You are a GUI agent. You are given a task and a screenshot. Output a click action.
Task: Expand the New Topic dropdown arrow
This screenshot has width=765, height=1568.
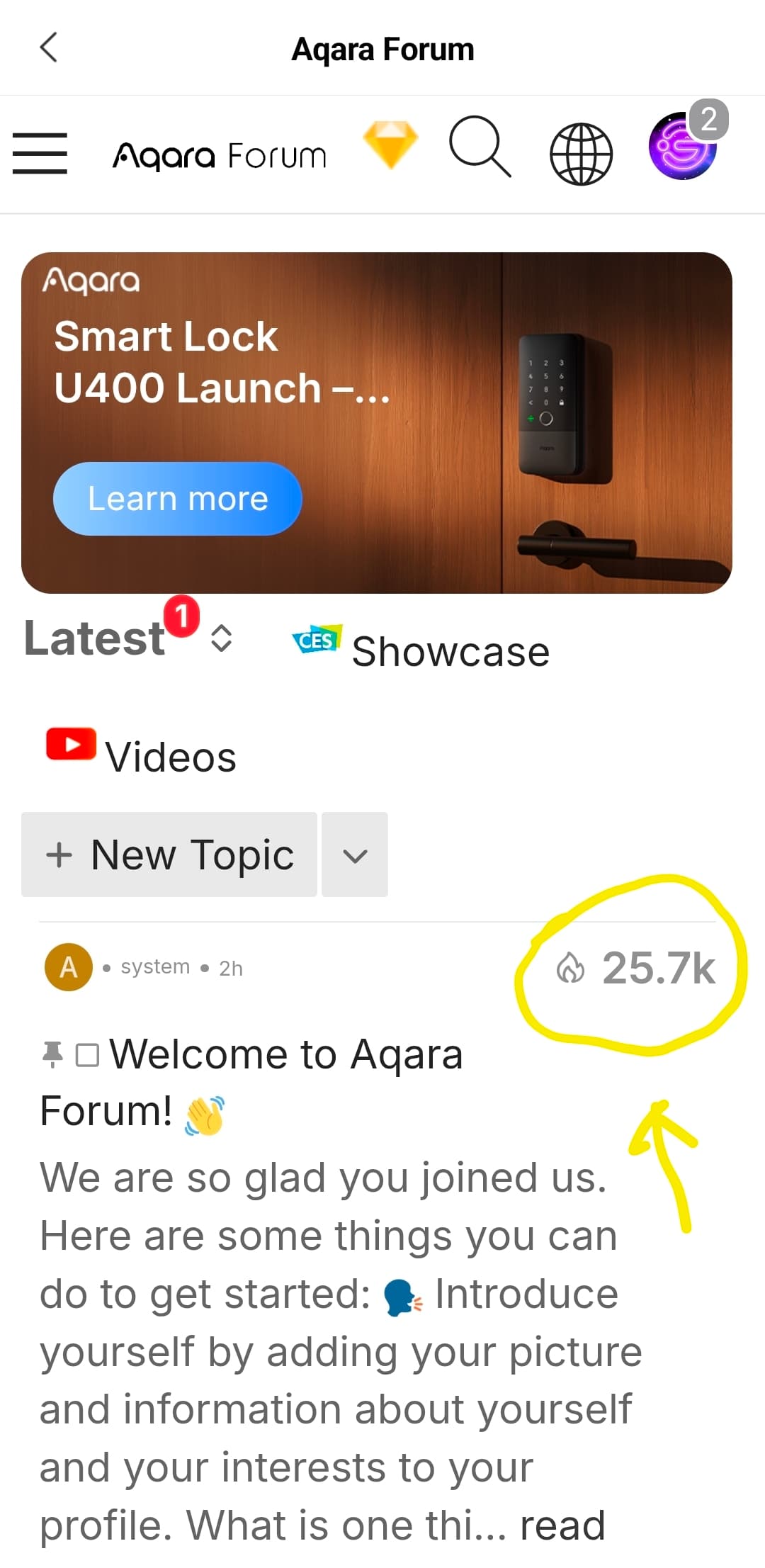point(355,855)
